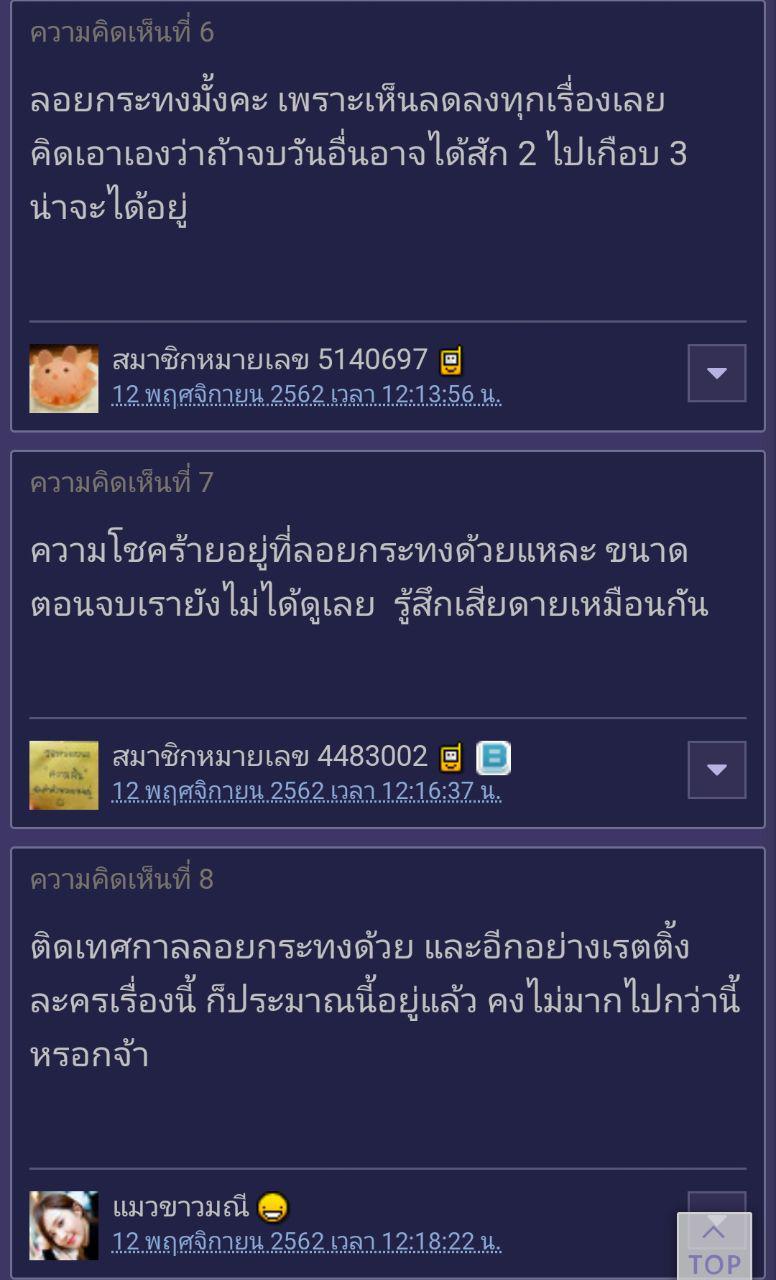Open profile of สมาชิกหมายเลข 4483002
776x1280 pixels.
[270, 756]
